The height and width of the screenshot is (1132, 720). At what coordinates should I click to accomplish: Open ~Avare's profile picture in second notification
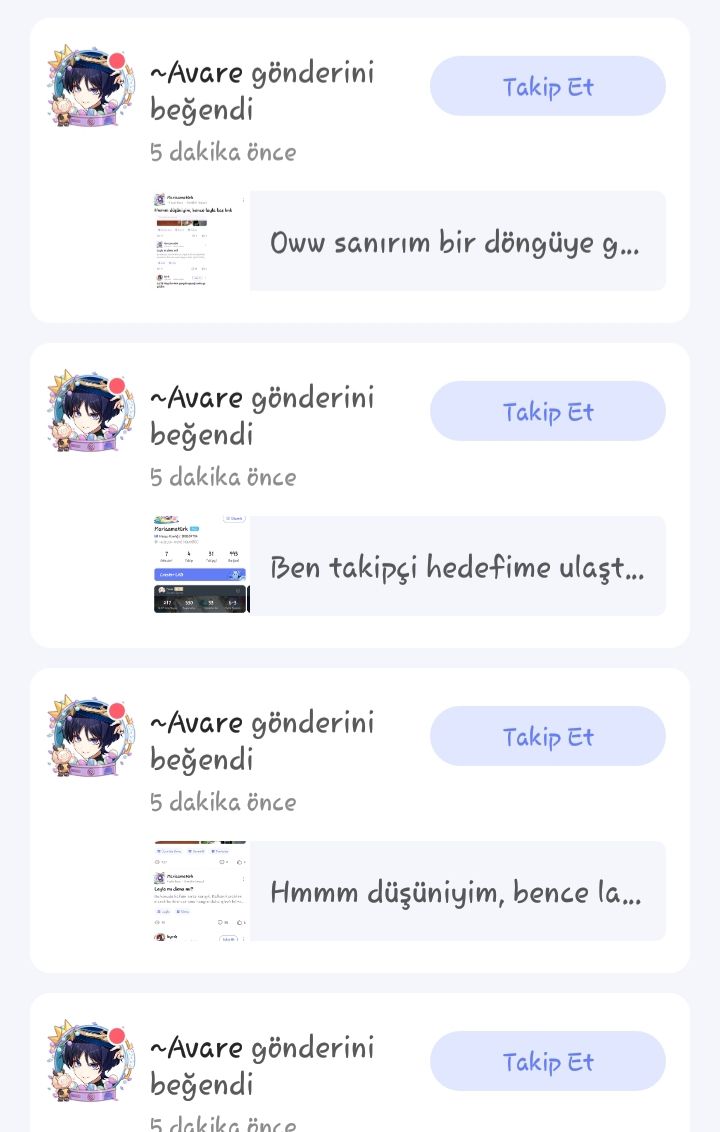tap(90, 410)
